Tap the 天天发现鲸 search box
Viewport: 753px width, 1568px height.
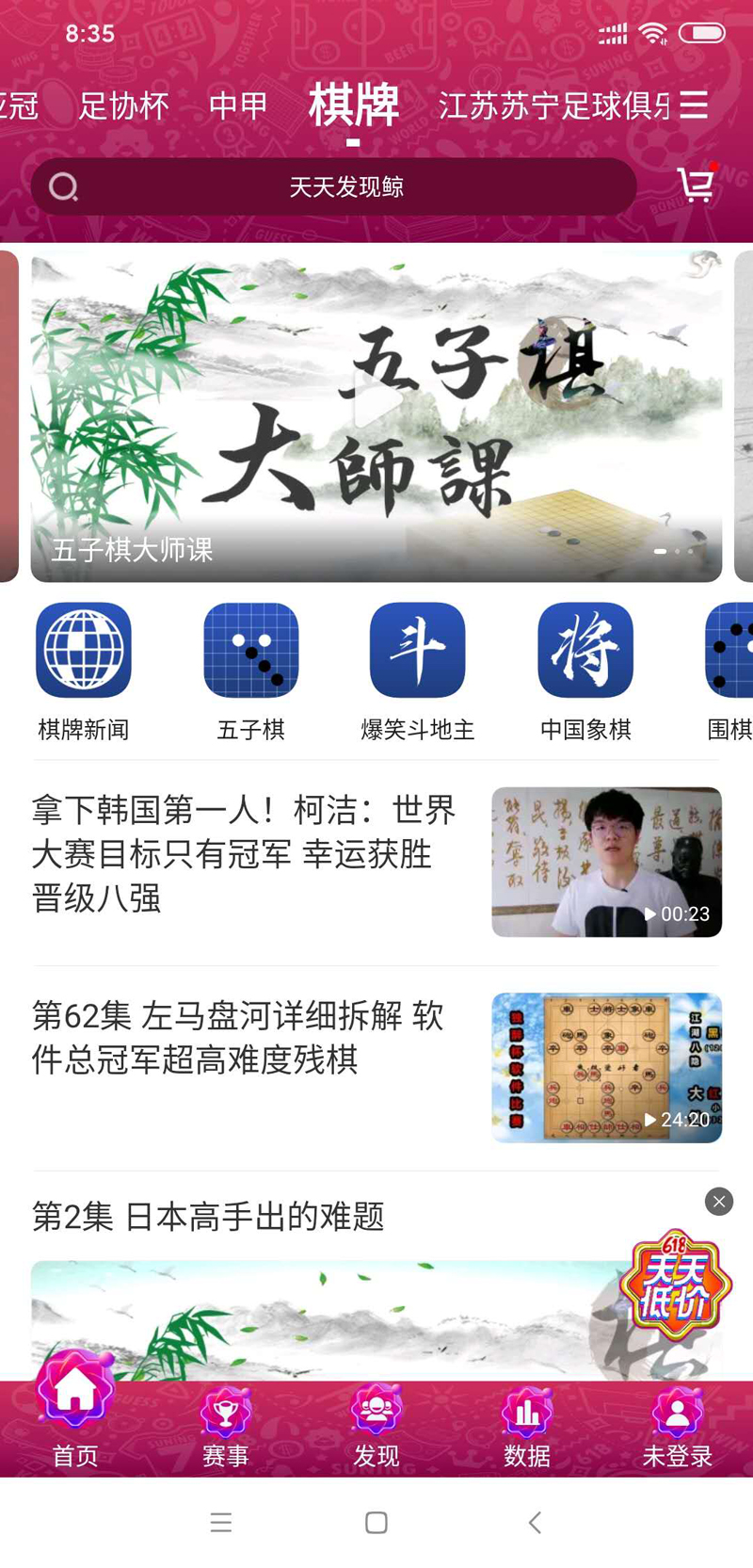point(334,186)
